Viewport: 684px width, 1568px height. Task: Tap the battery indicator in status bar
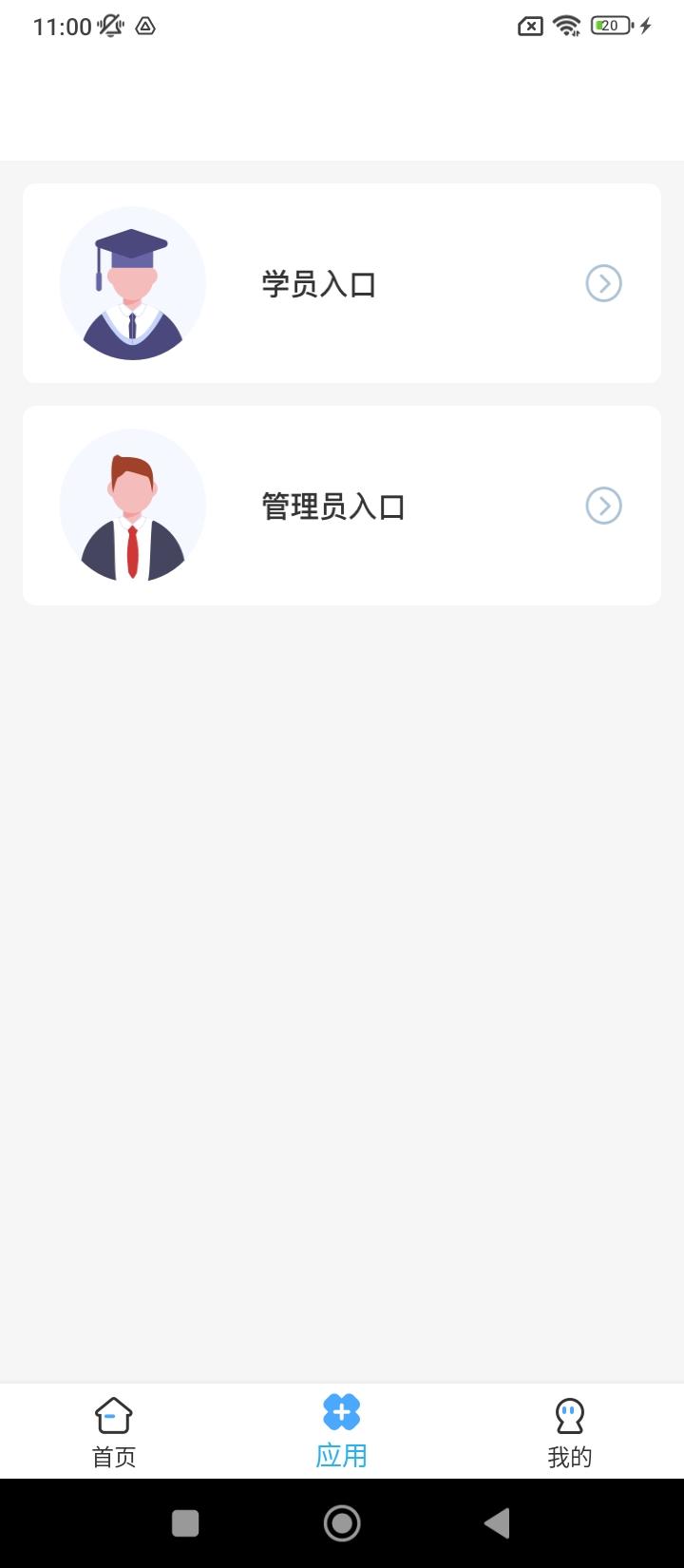(609, 26)
